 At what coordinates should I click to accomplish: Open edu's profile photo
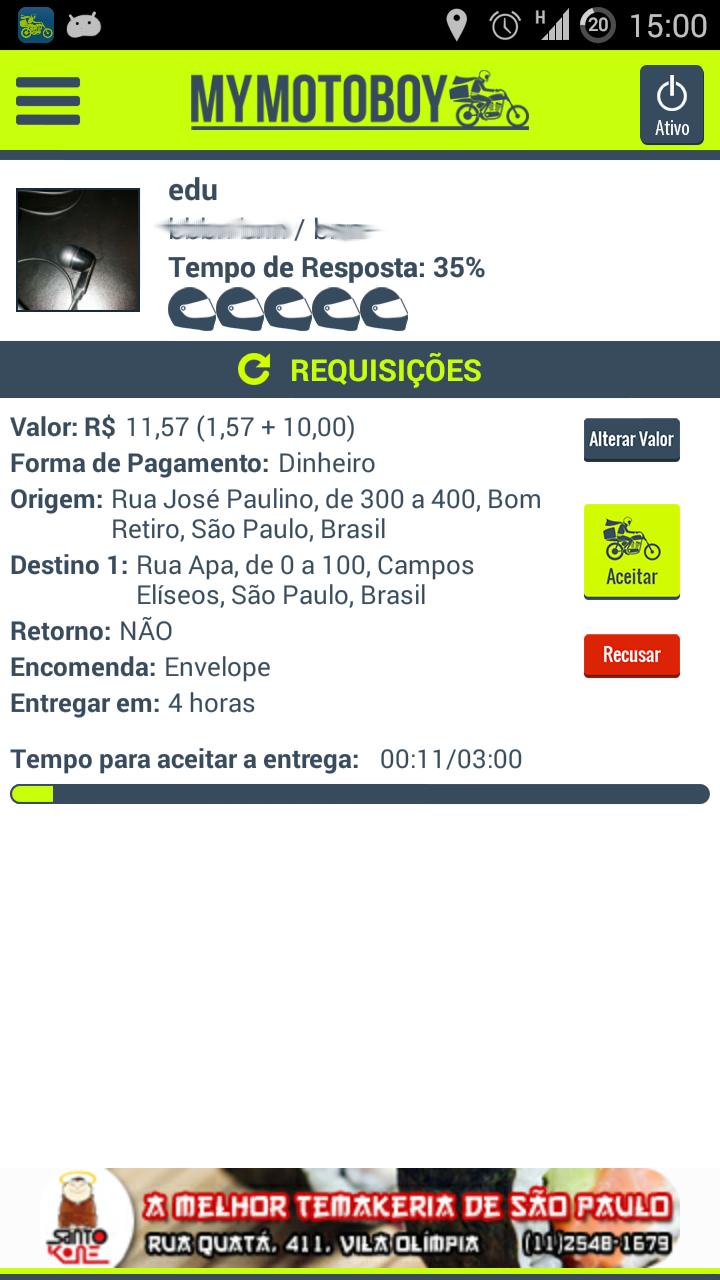(78, 250)
